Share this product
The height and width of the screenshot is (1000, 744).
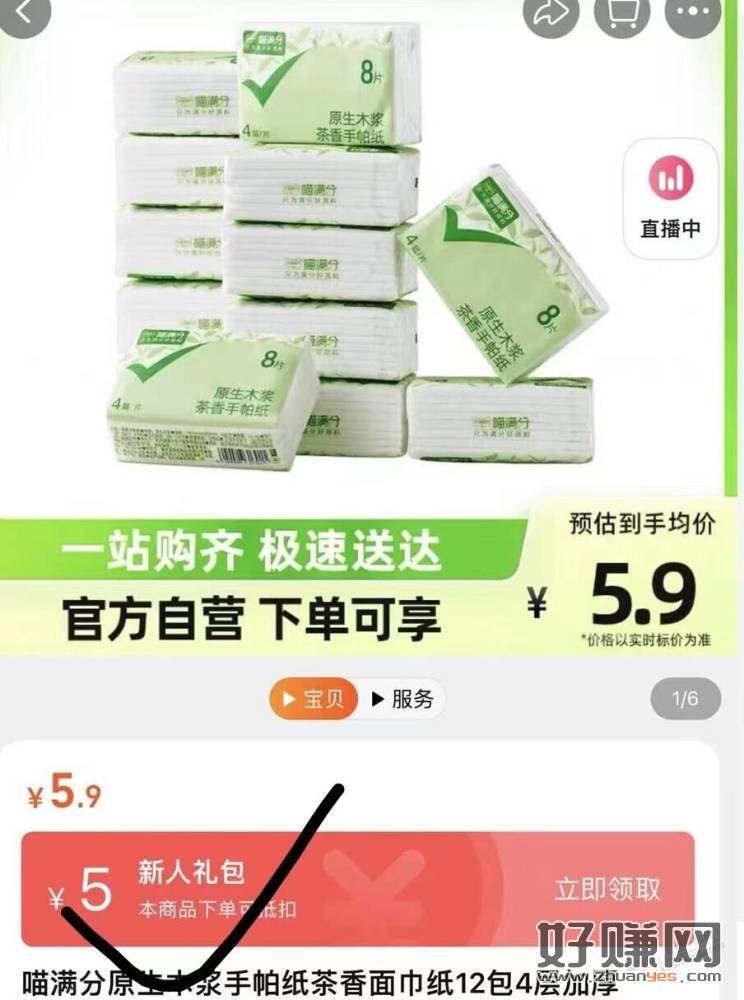point(550,14)
